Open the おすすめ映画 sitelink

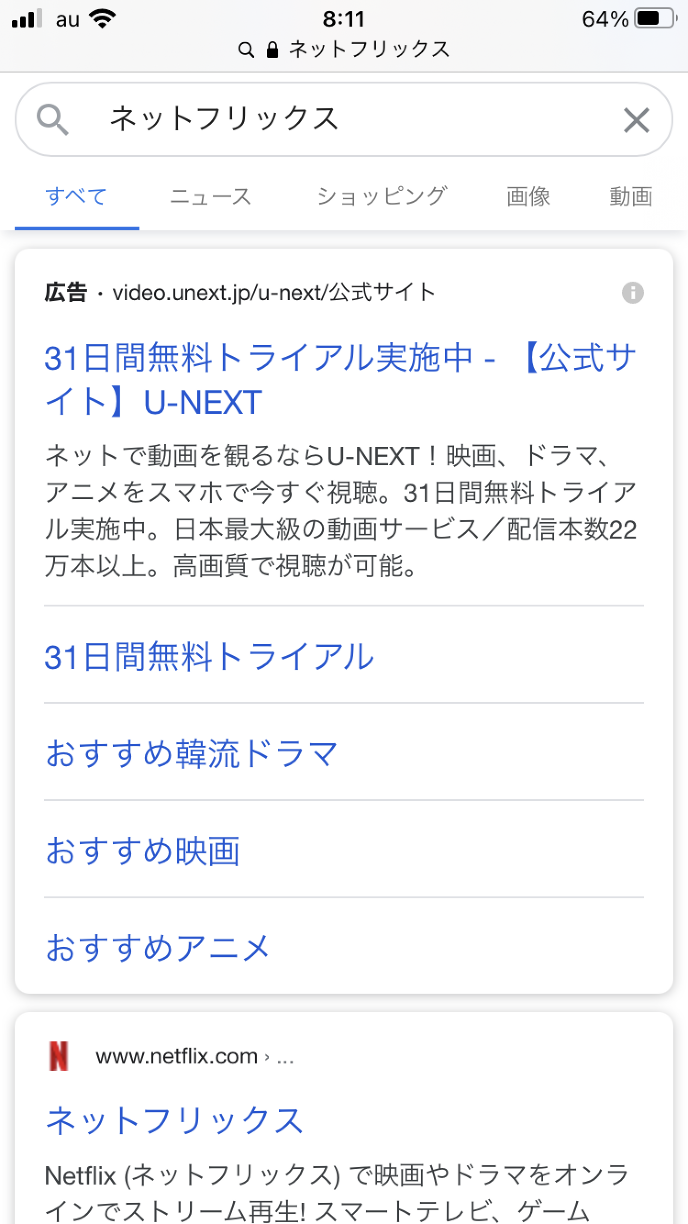pyautogui.click(x=143, y=851)
